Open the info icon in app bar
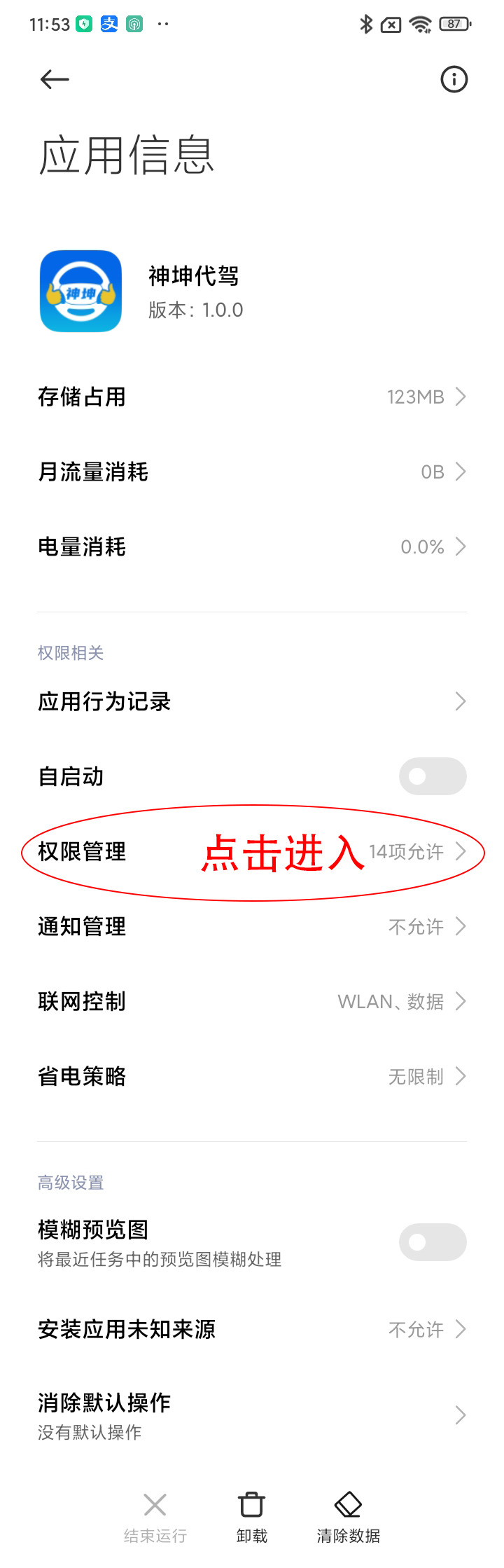 (x=454, y=79)
